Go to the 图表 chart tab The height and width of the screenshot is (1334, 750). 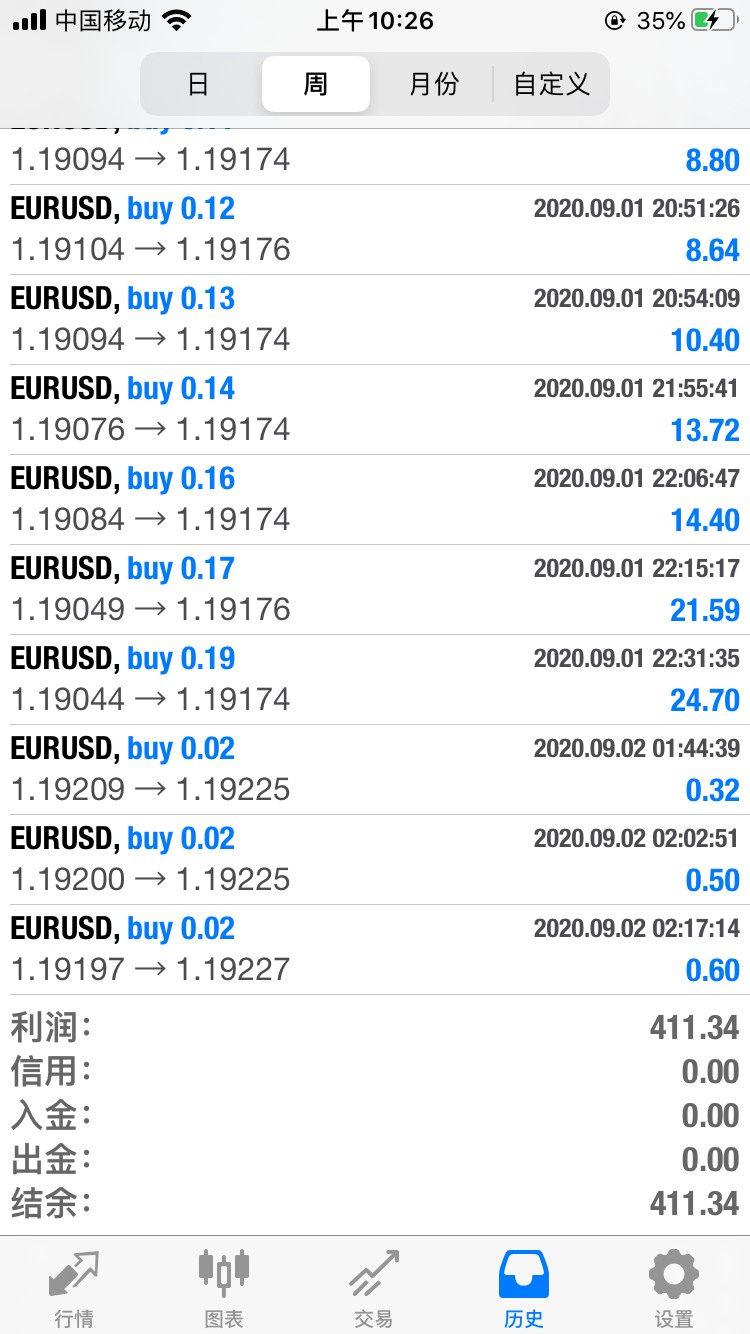click(x=224, y=1289)
